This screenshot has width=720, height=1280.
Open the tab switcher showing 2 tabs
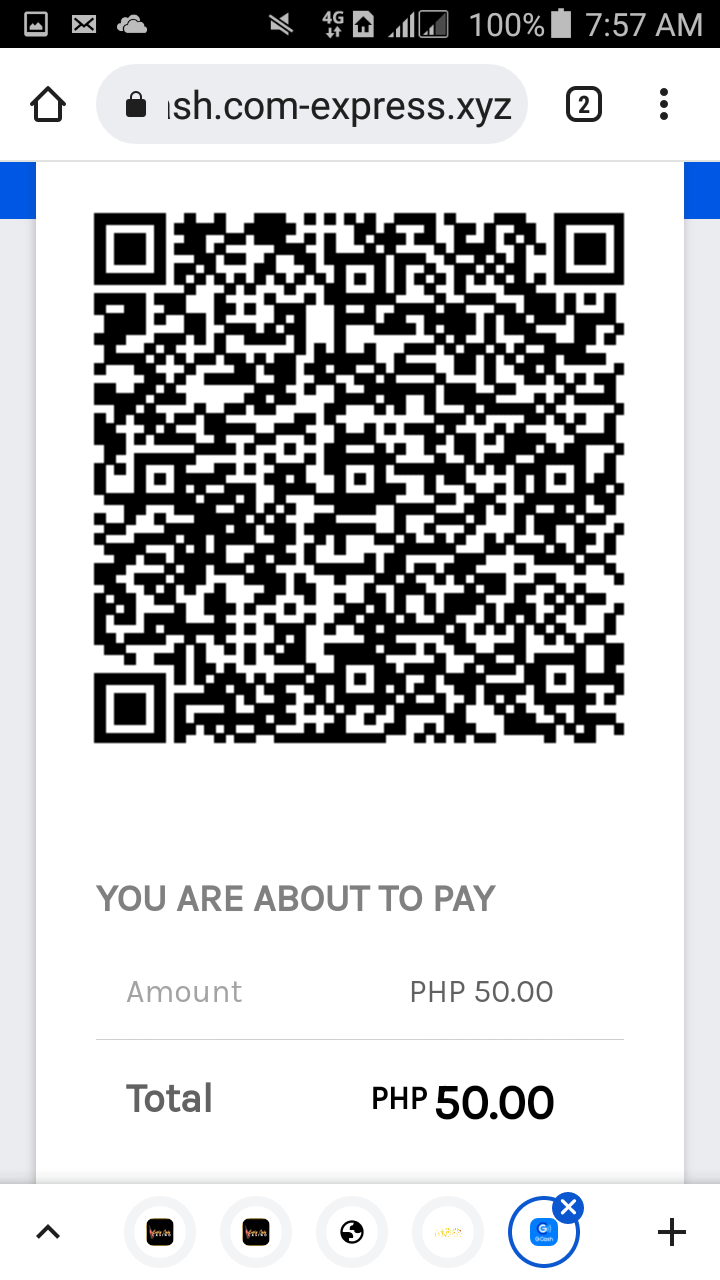tap(584, 104)
